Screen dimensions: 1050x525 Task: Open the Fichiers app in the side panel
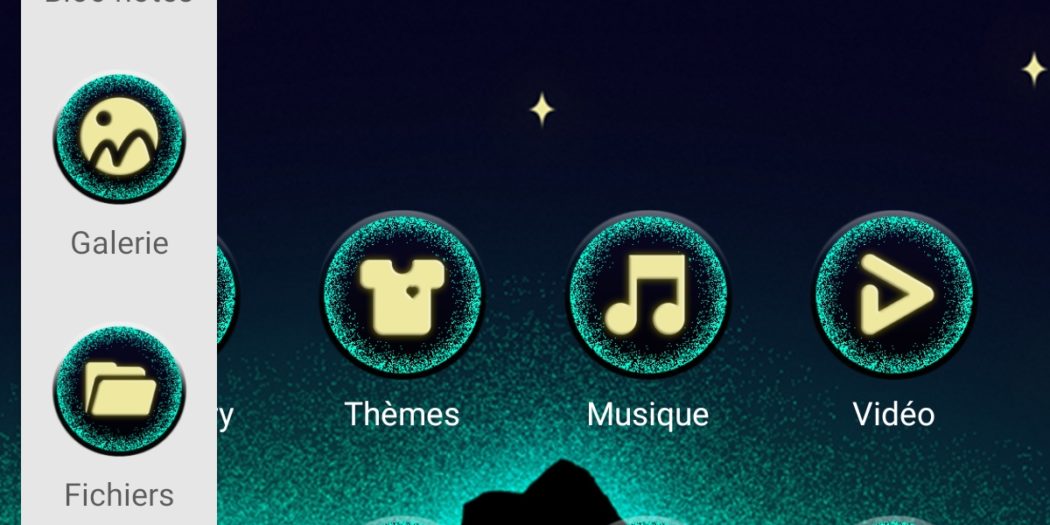coord(119,390)
